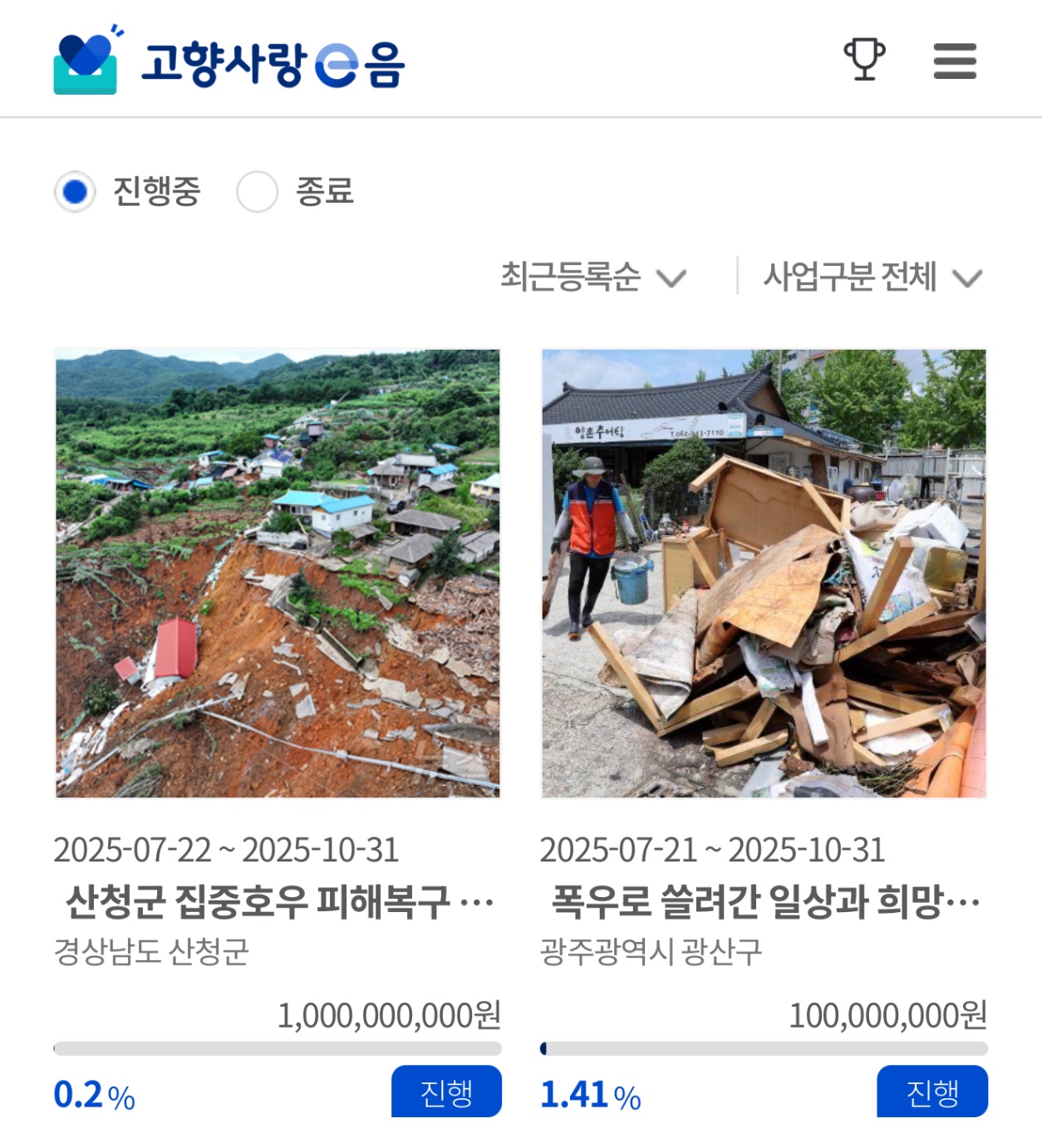Select the 종료 radio button
Viewport: 1042px width, 1148px height.
click(257, 192)
